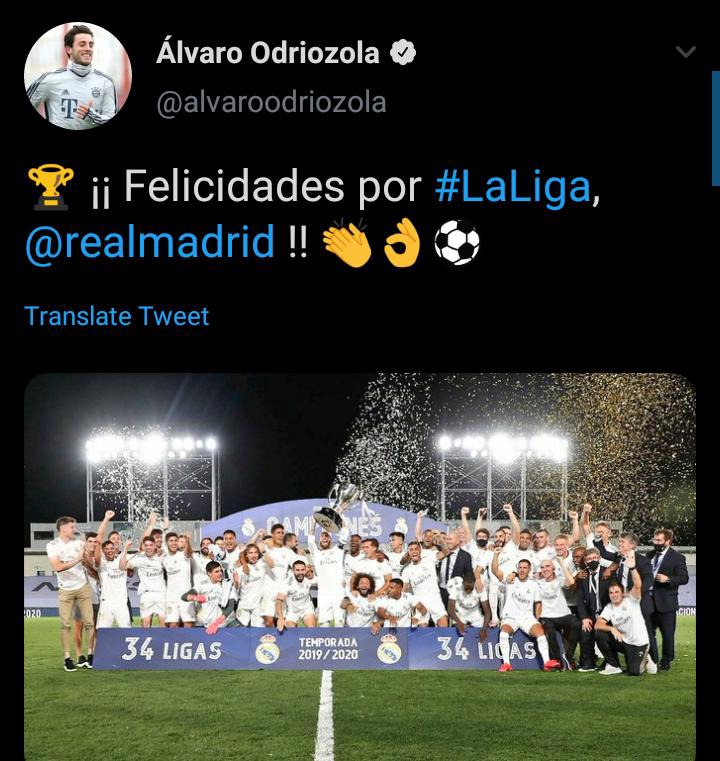Open the tweet options dropdown arrow
The height and width of the screenshot is (761, 720).
point(686,53)
